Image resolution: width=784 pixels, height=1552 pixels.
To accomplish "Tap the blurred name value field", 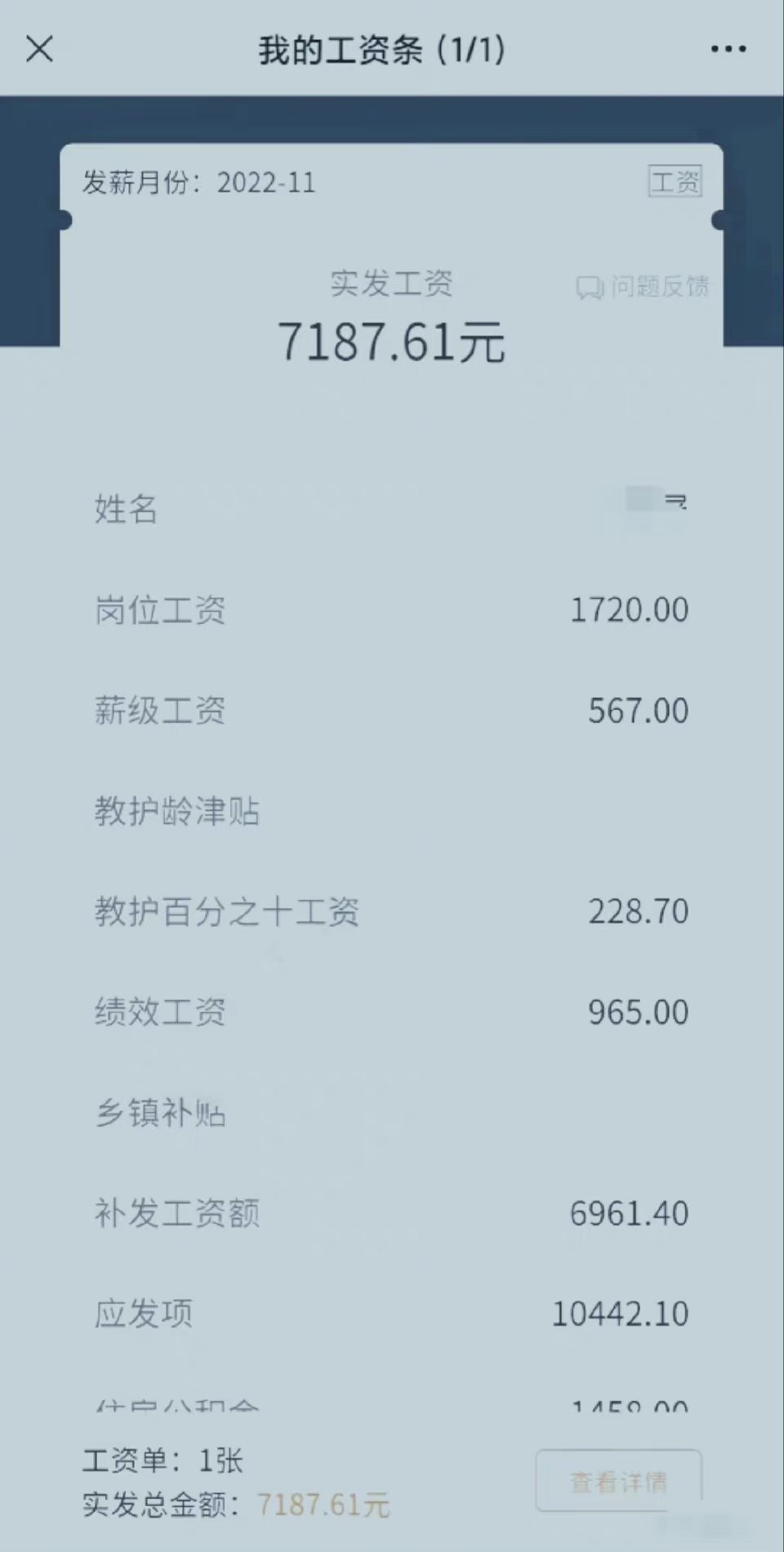I will coord(653,502).
